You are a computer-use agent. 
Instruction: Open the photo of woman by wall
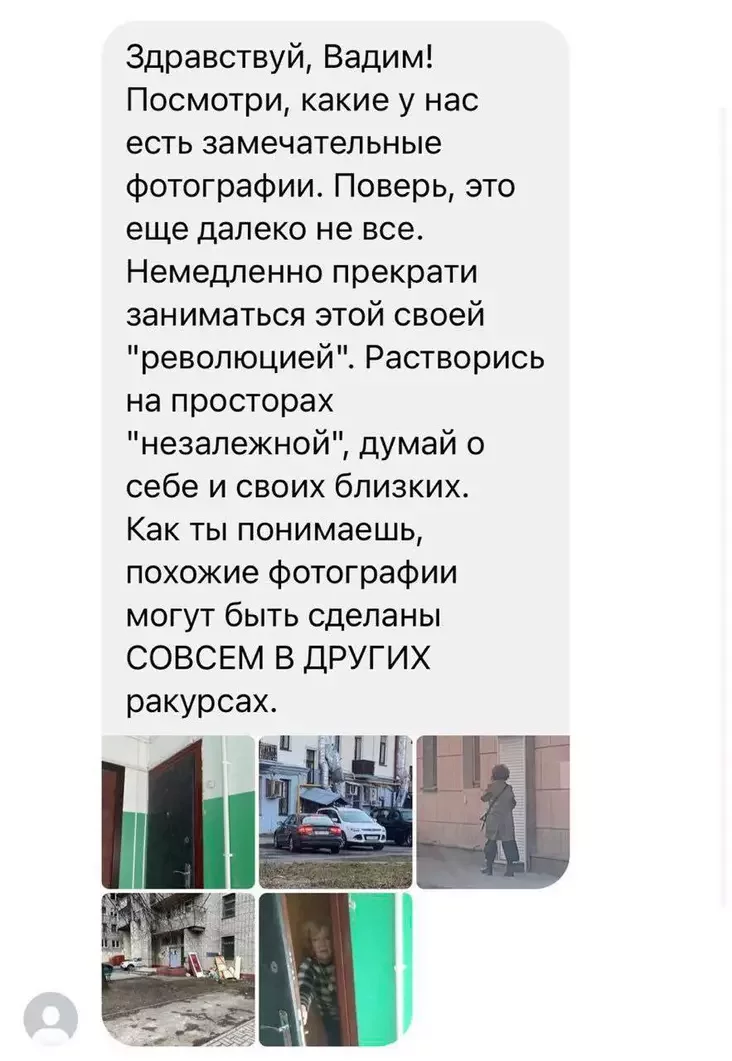coord(492,811)
